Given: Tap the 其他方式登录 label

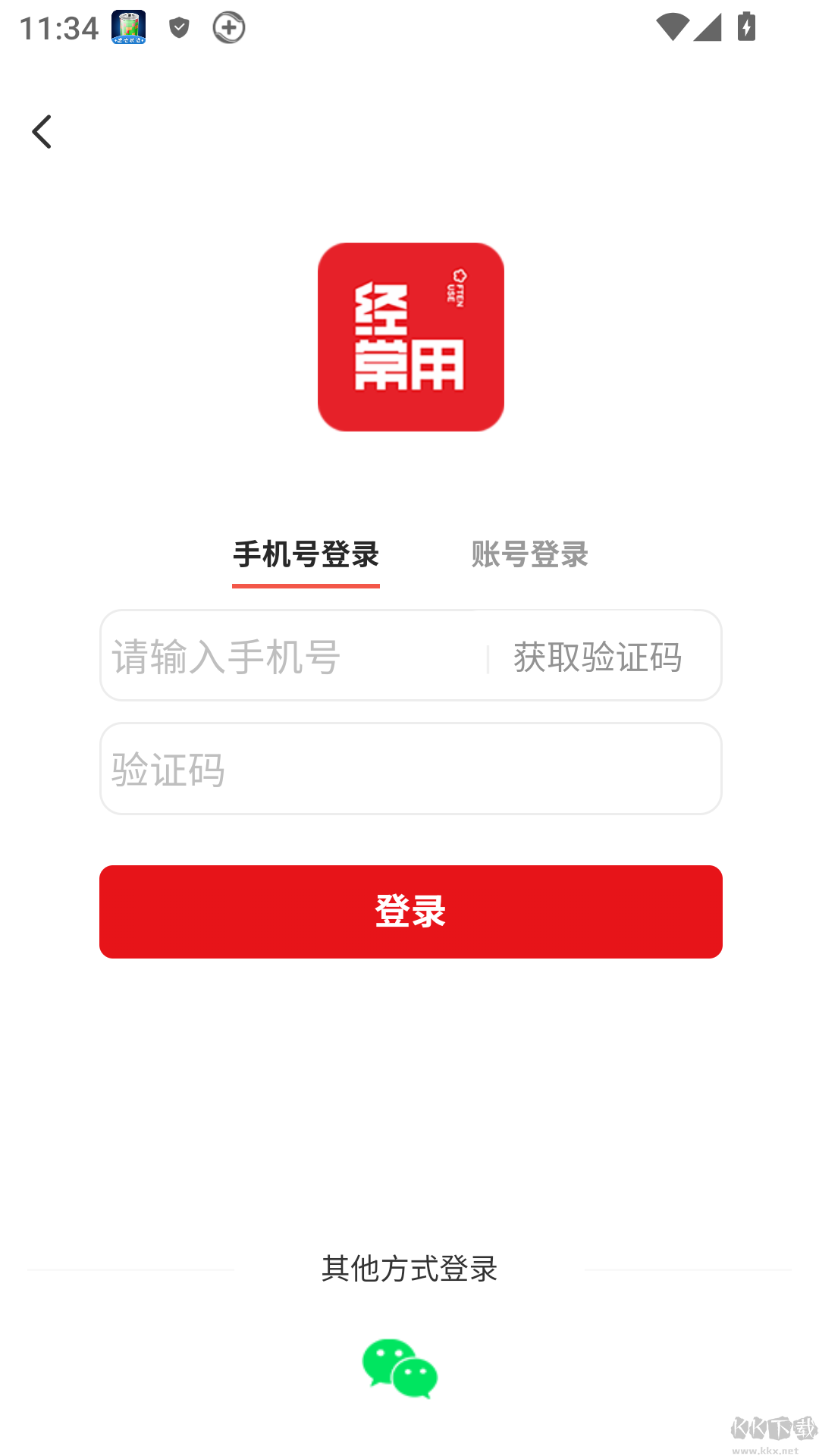Looking at the screenshot, I should 409,1265.
